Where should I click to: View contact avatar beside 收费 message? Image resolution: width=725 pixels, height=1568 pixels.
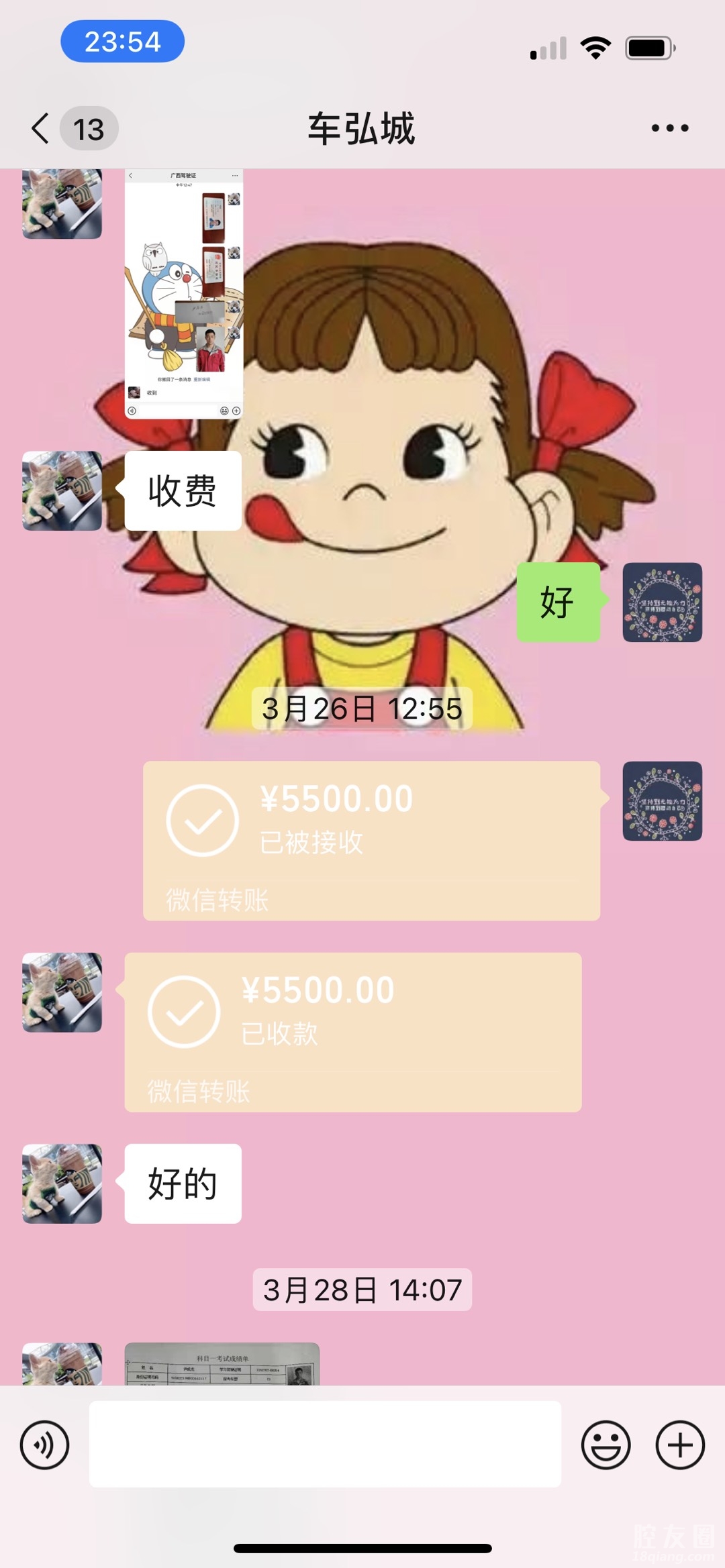[62, 490]
